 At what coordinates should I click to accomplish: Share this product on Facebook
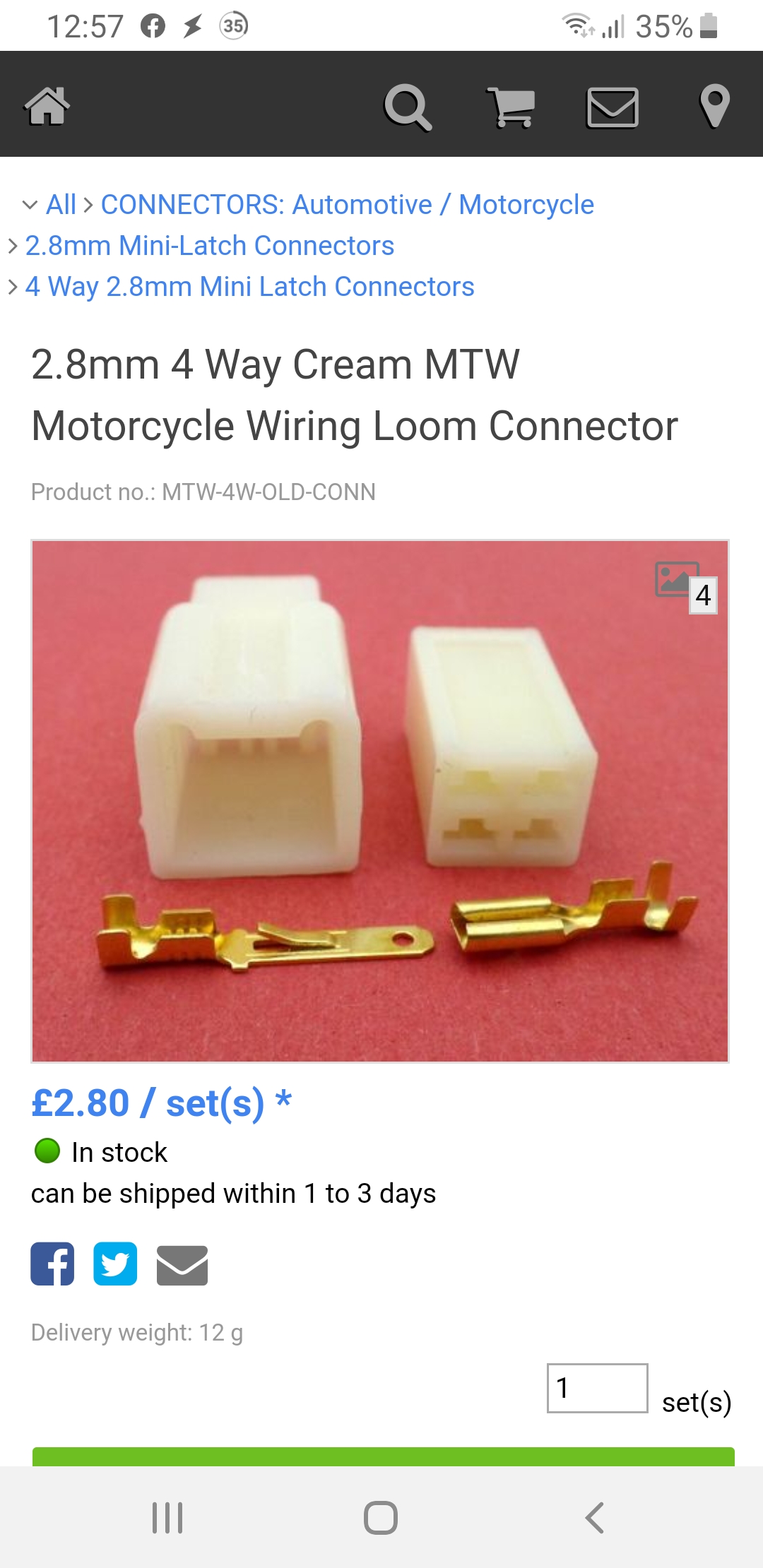pyautogui.click(x=52, y=1264)
